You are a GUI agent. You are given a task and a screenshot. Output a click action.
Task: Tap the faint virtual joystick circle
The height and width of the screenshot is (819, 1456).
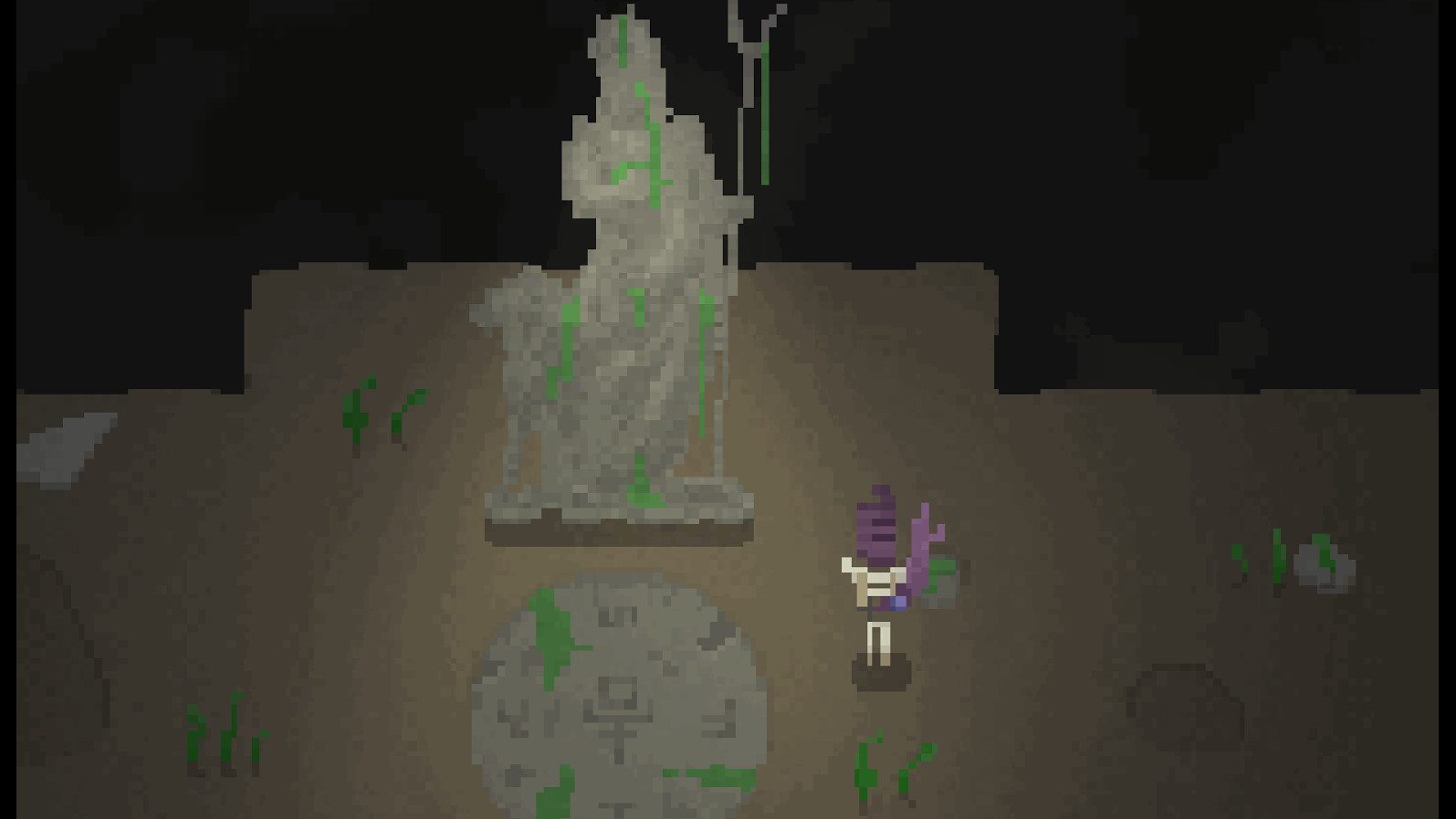[x=55, y=639]
